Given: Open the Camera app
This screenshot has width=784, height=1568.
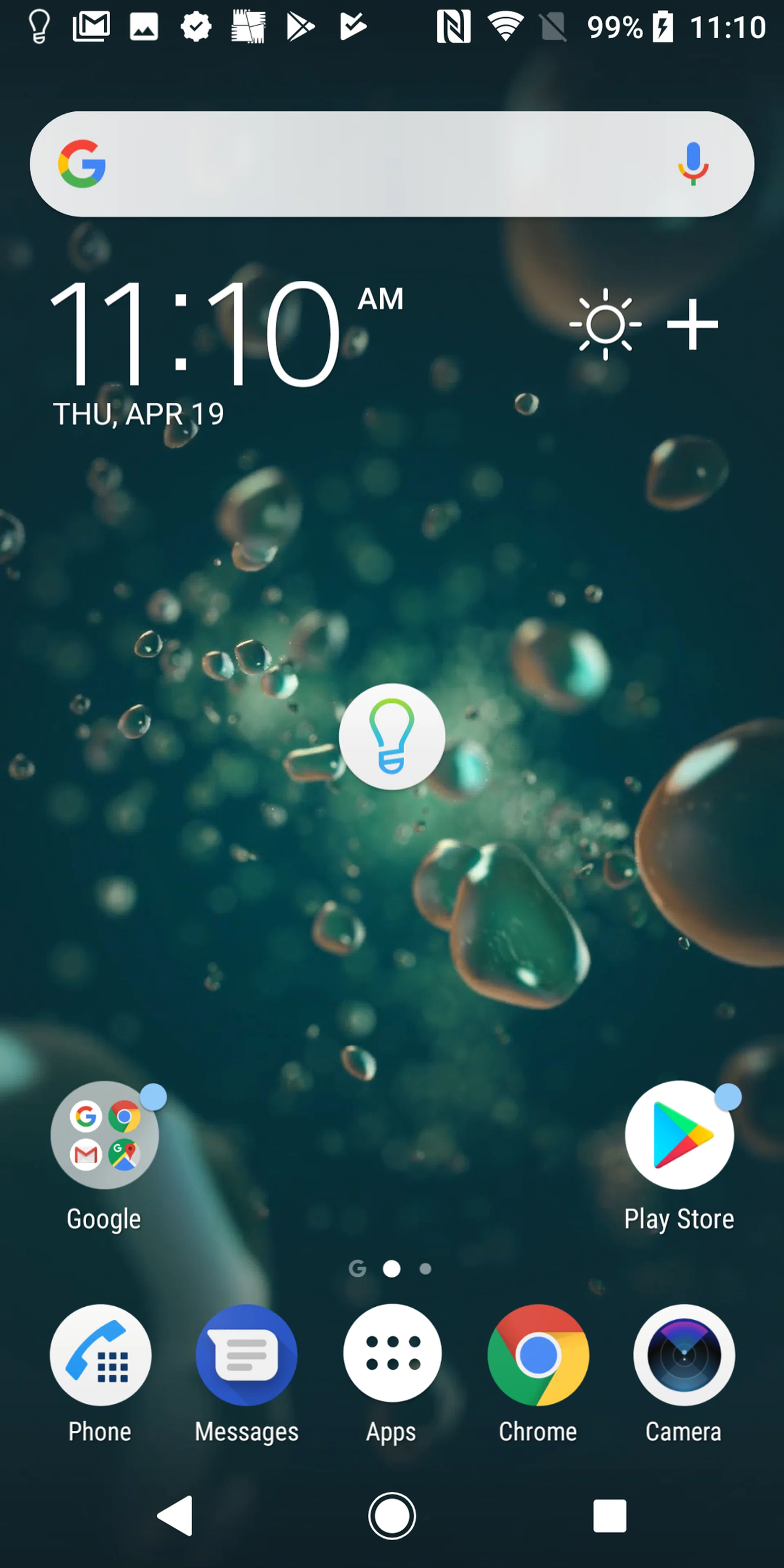Looking at the screenshot, I should tap(684, 1355).
